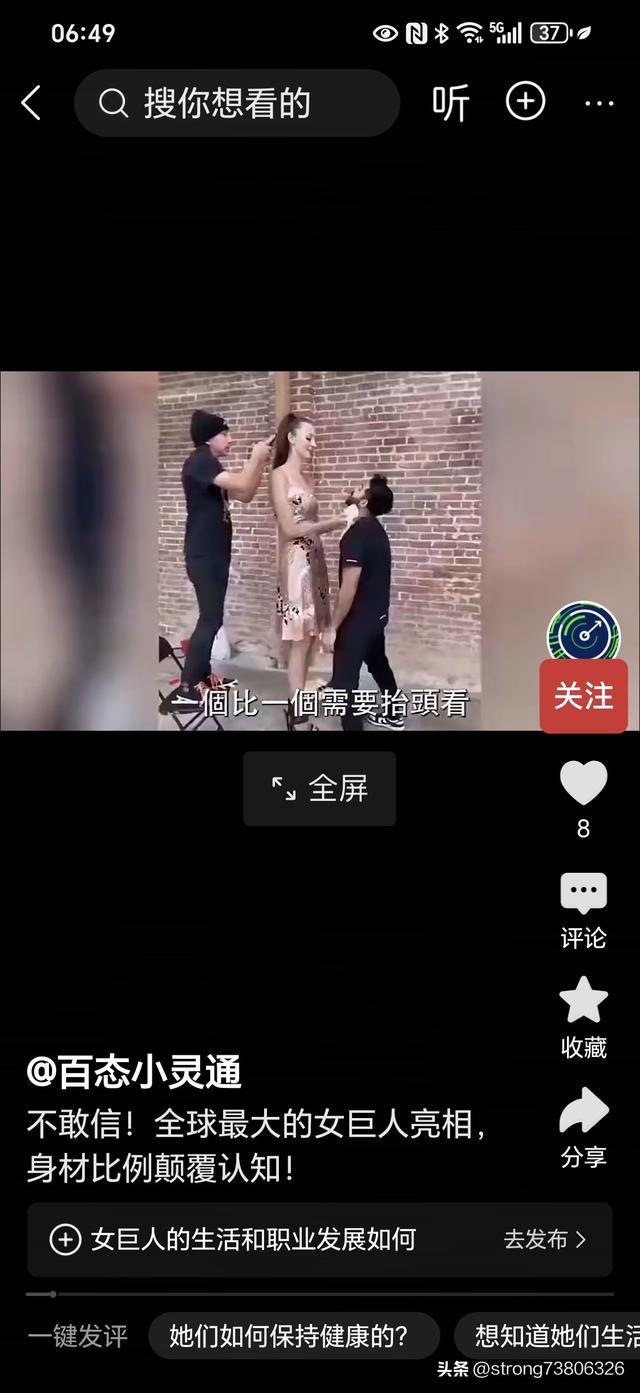The image size is (640, 1393).
Task: Open the plus circle create icon
Action: coord(525,102)
